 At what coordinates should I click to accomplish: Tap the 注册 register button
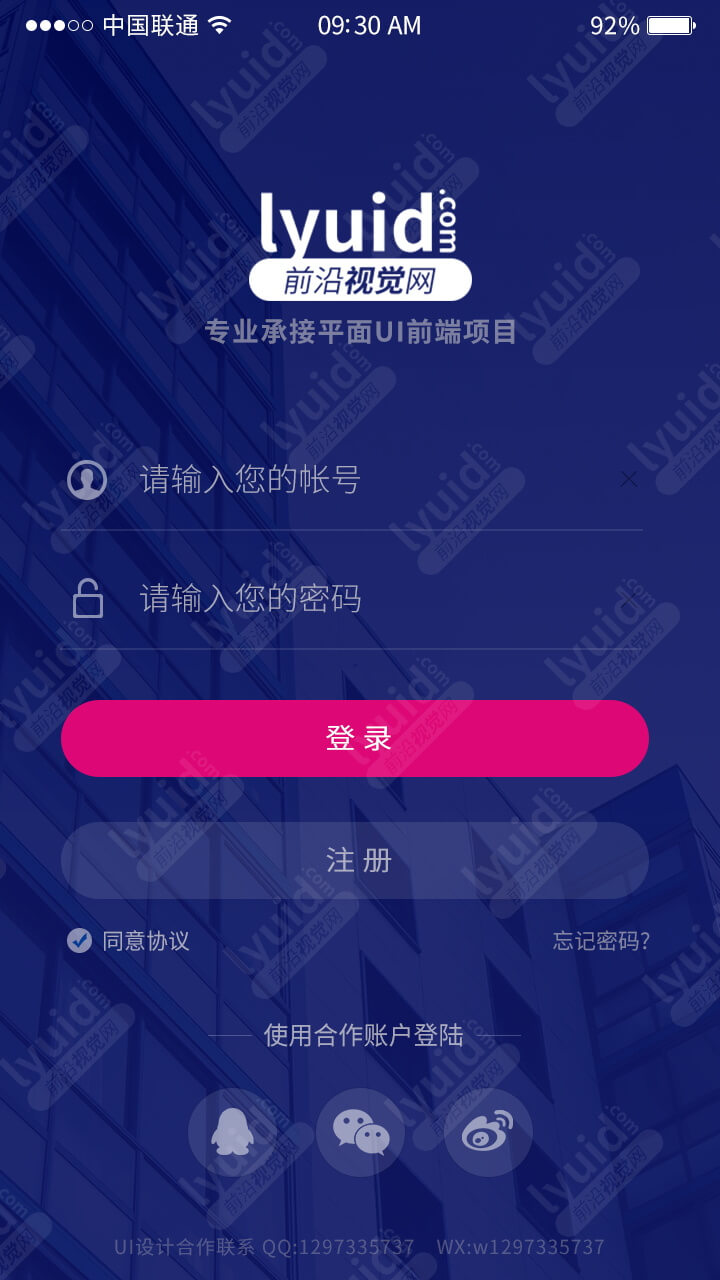click(x=355, y=860)
